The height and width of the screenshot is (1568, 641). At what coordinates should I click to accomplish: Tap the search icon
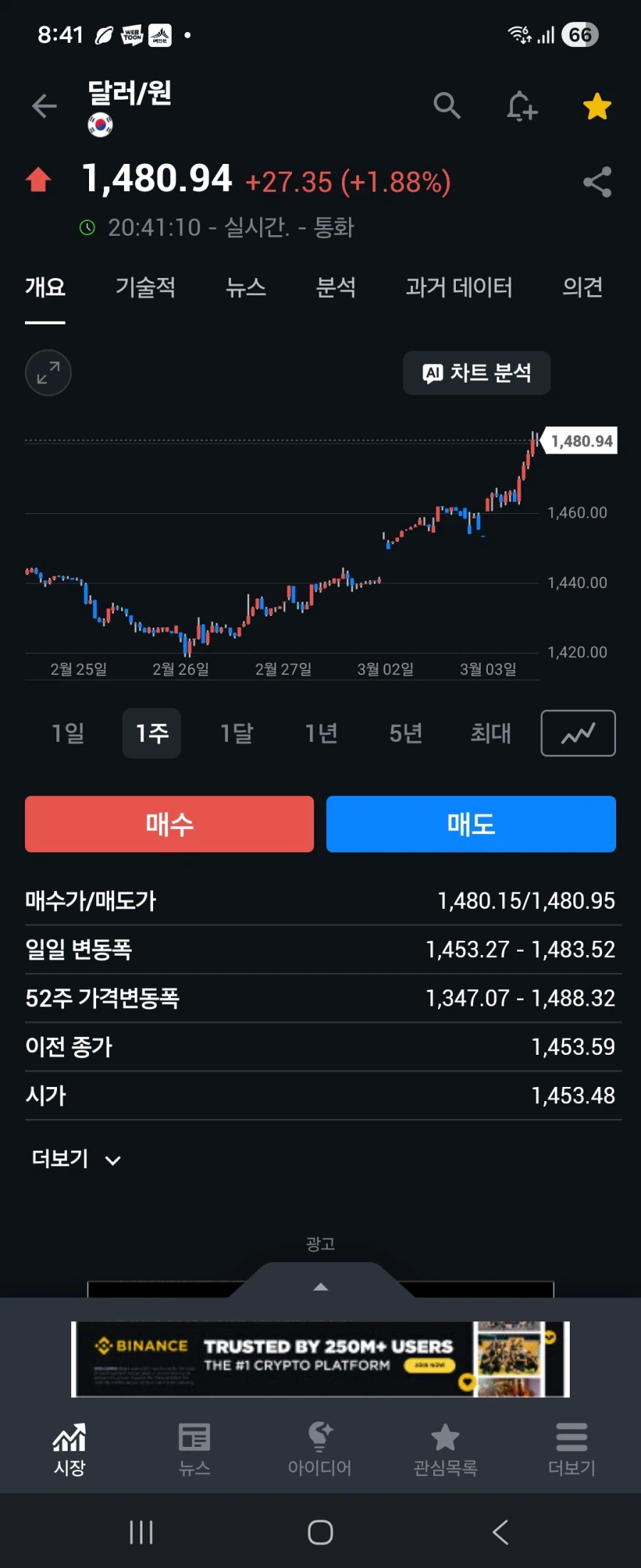click(x=447, y=105)
